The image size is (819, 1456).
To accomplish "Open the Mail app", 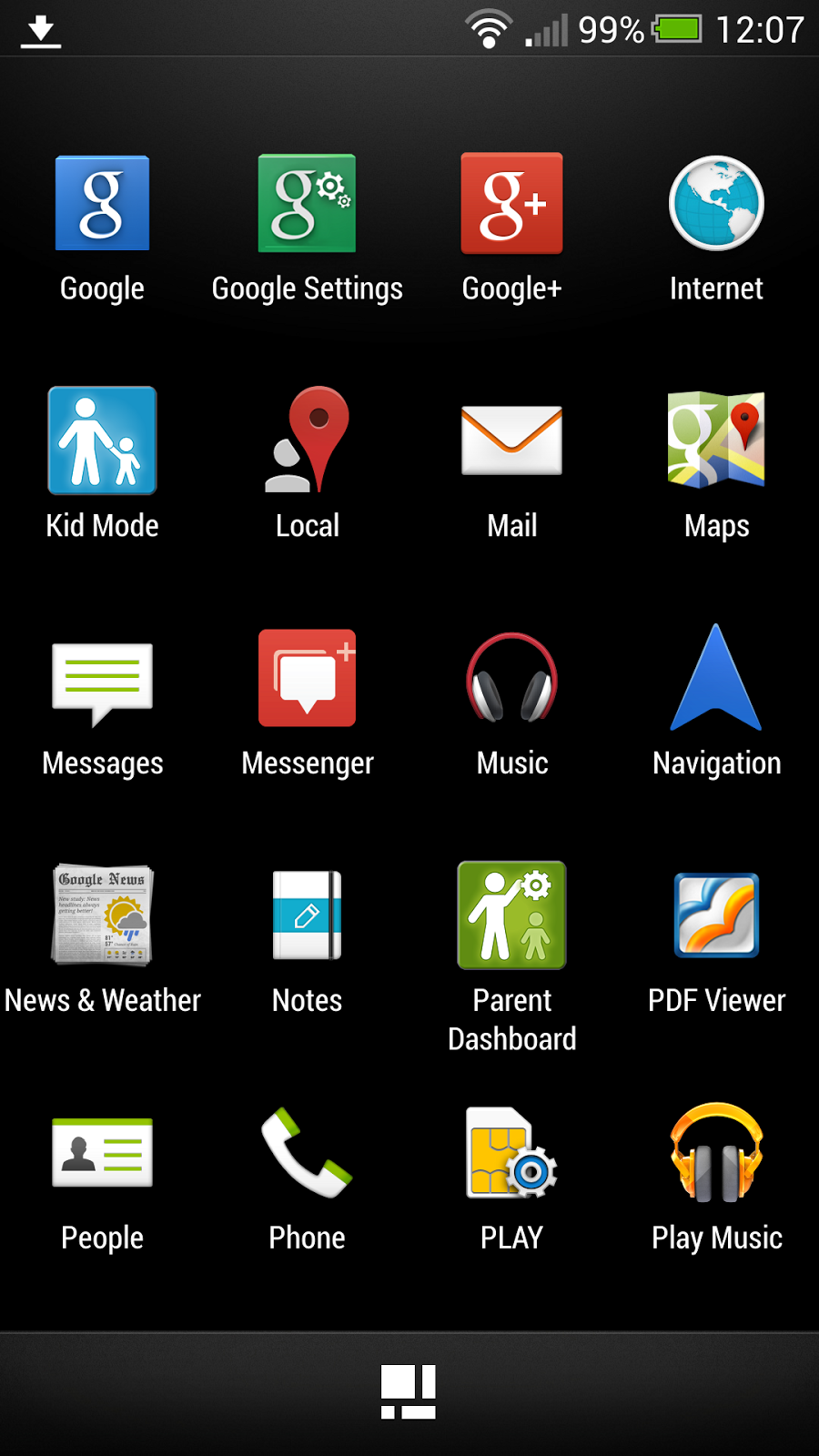I will click(x=511, y=441).
